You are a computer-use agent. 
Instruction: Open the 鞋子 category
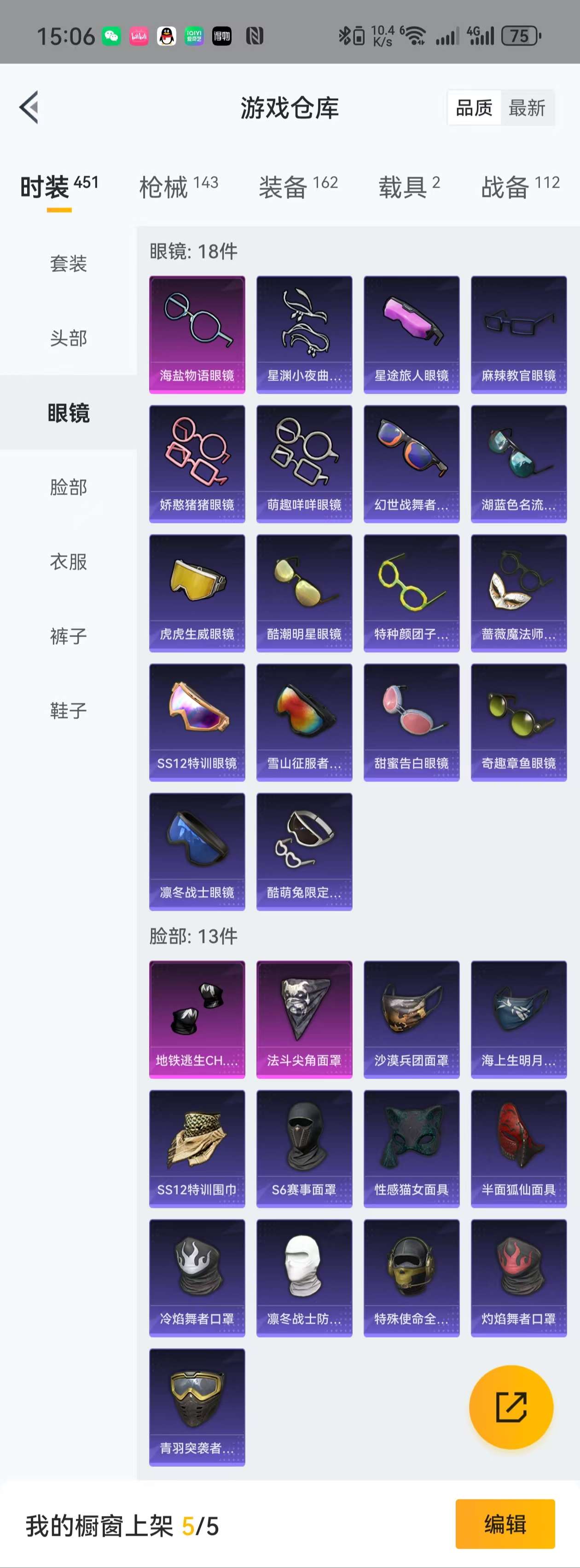pyautogui.click(x=68, y=710)
